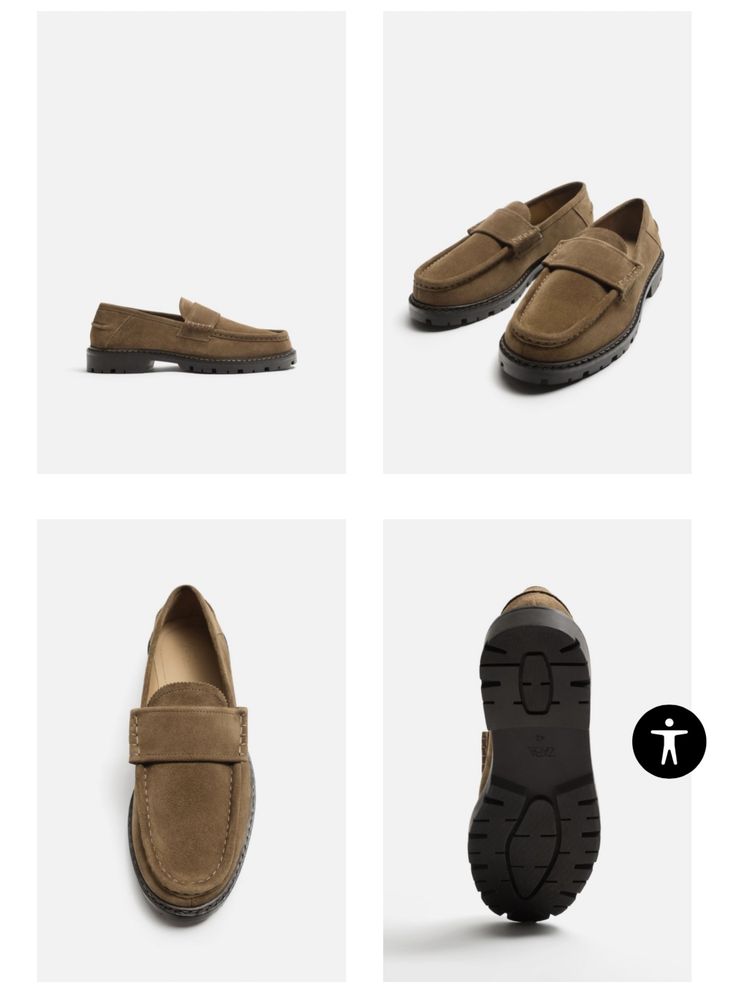Open the side-view loafer photo

click(191, 242)
